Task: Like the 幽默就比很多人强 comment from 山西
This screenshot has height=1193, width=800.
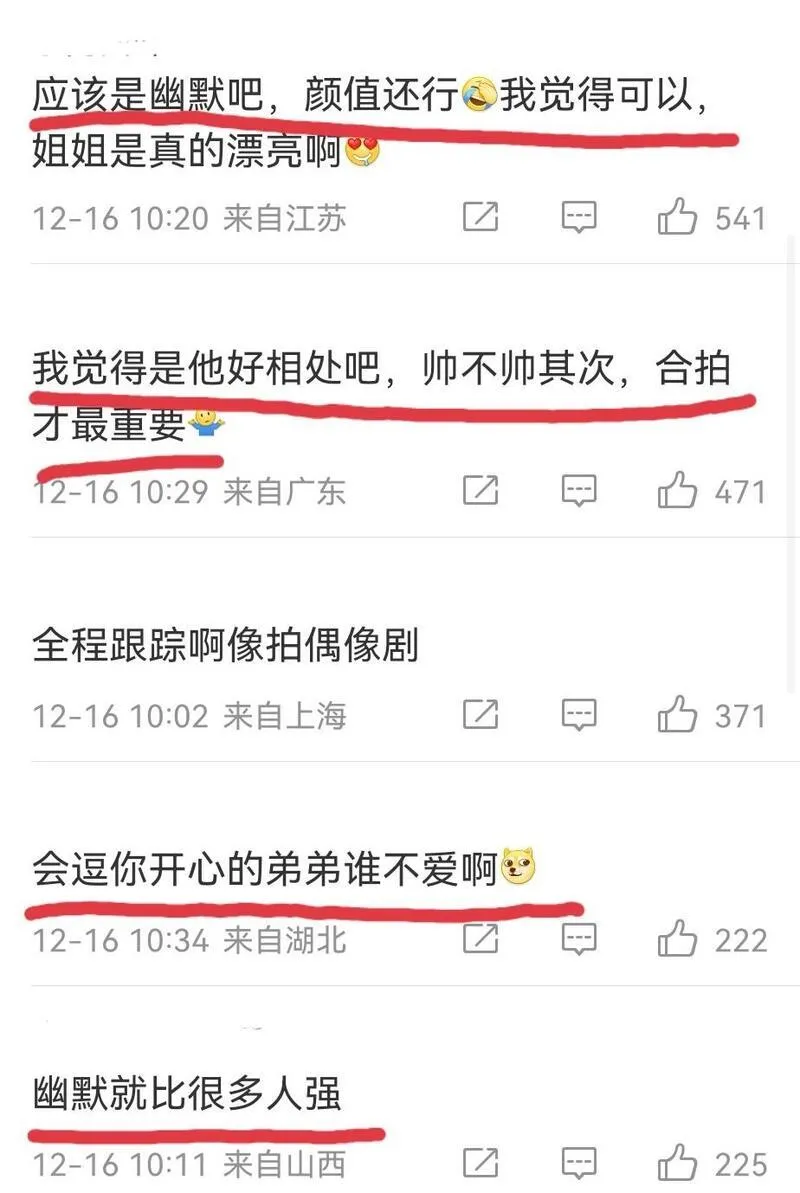Action: (x=678, y=1163)
